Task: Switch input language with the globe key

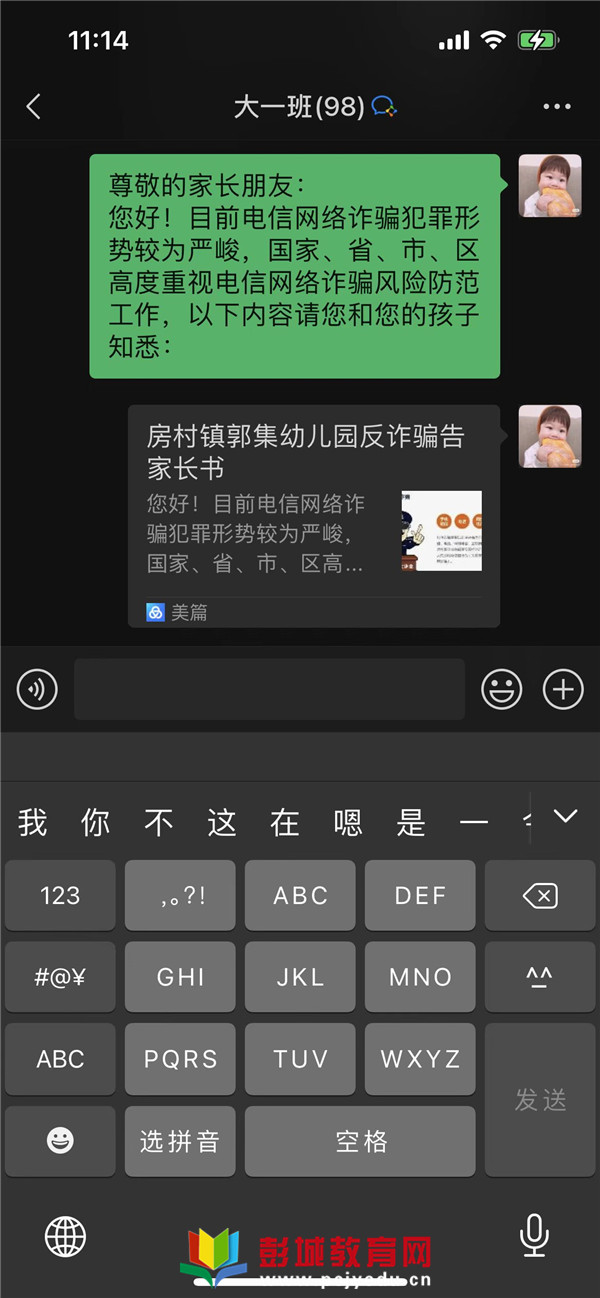Action: click(x=66, y=1237)
